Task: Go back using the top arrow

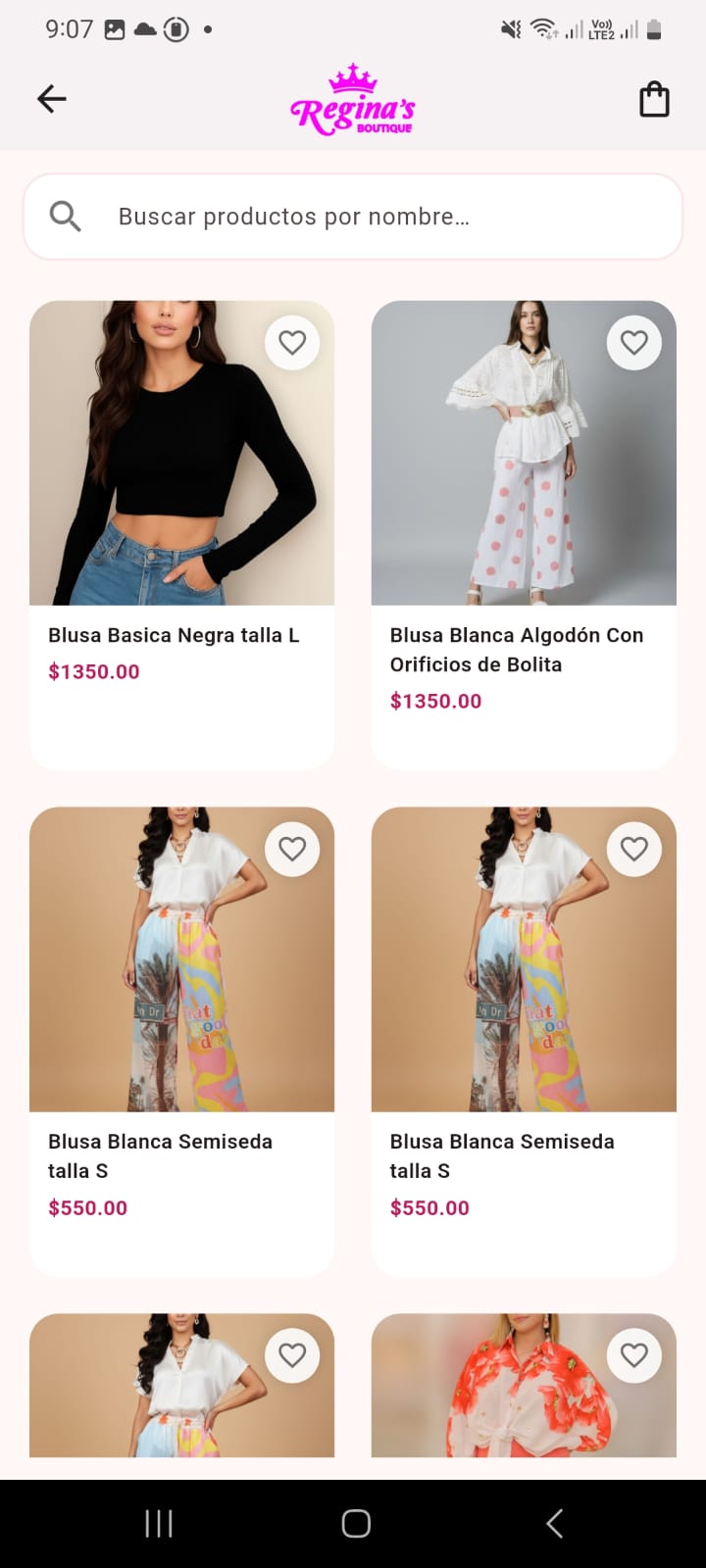Action: (52, 99)
